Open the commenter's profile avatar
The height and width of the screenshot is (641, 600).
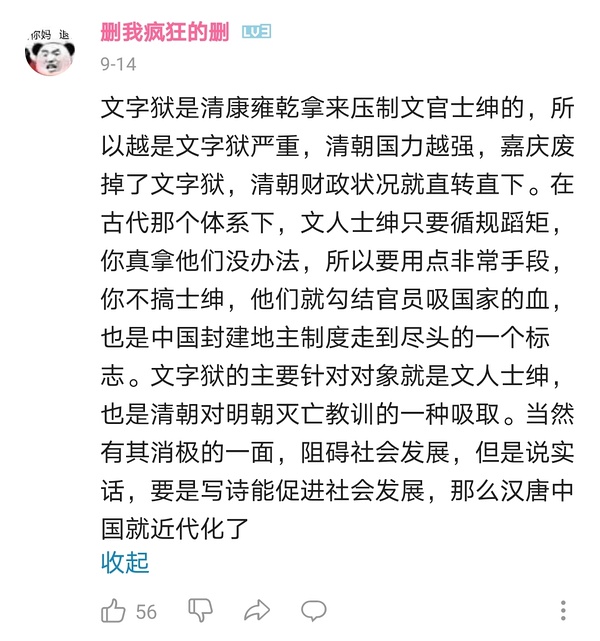point(49,51)
